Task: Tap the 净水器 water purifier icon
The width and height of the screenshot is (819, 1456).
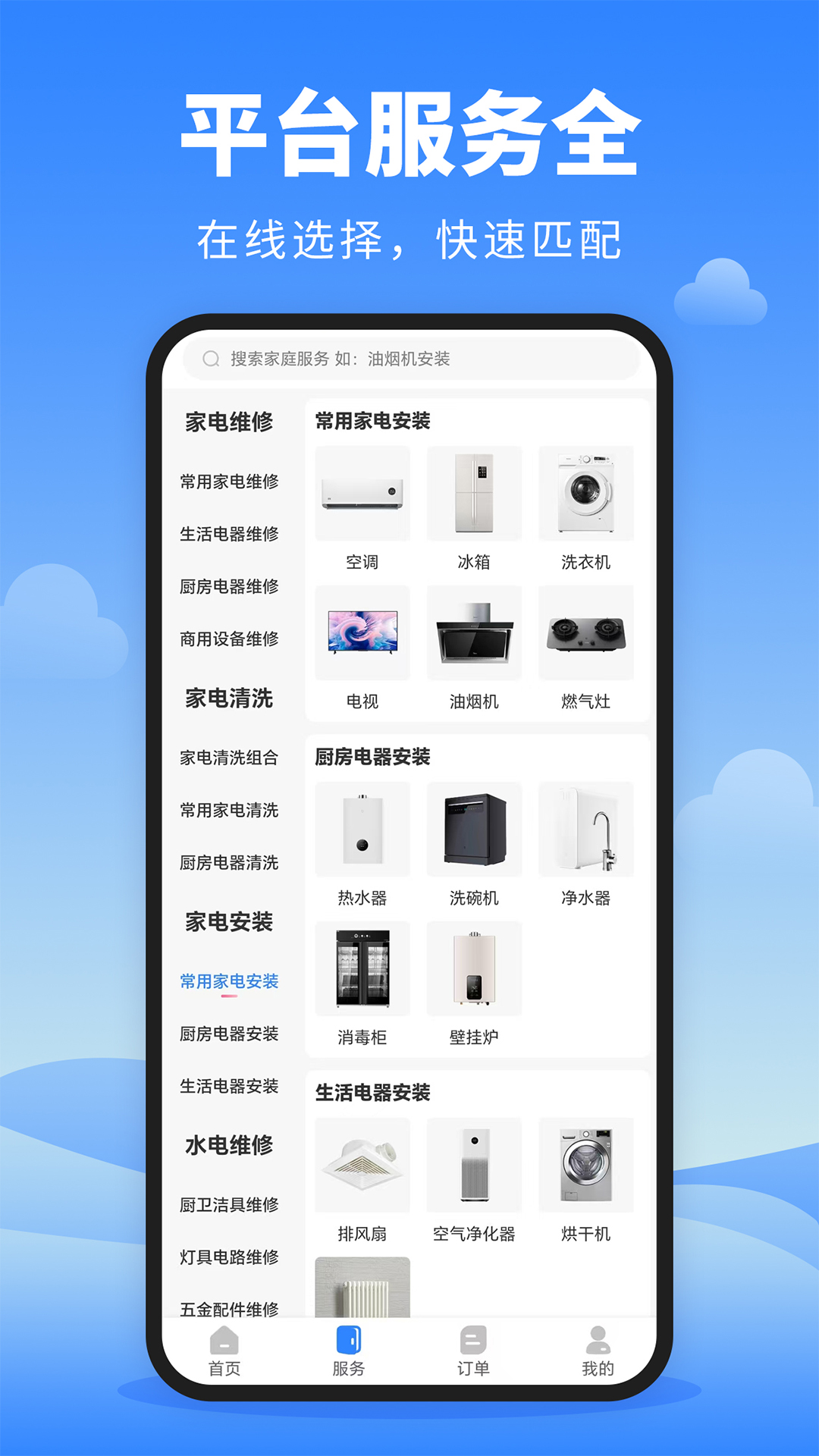Action: tap(586, 829)
